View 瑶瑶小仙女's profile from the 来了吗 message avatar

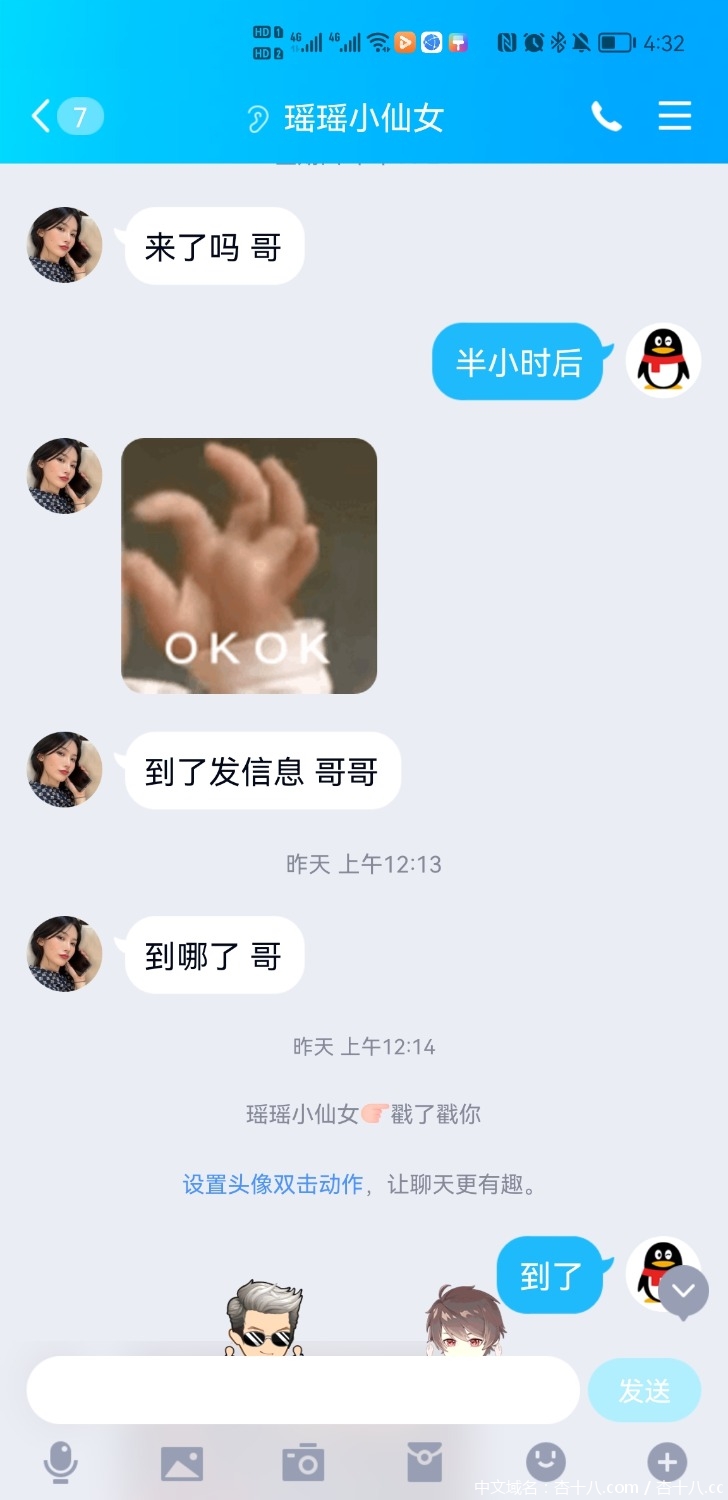64,245
